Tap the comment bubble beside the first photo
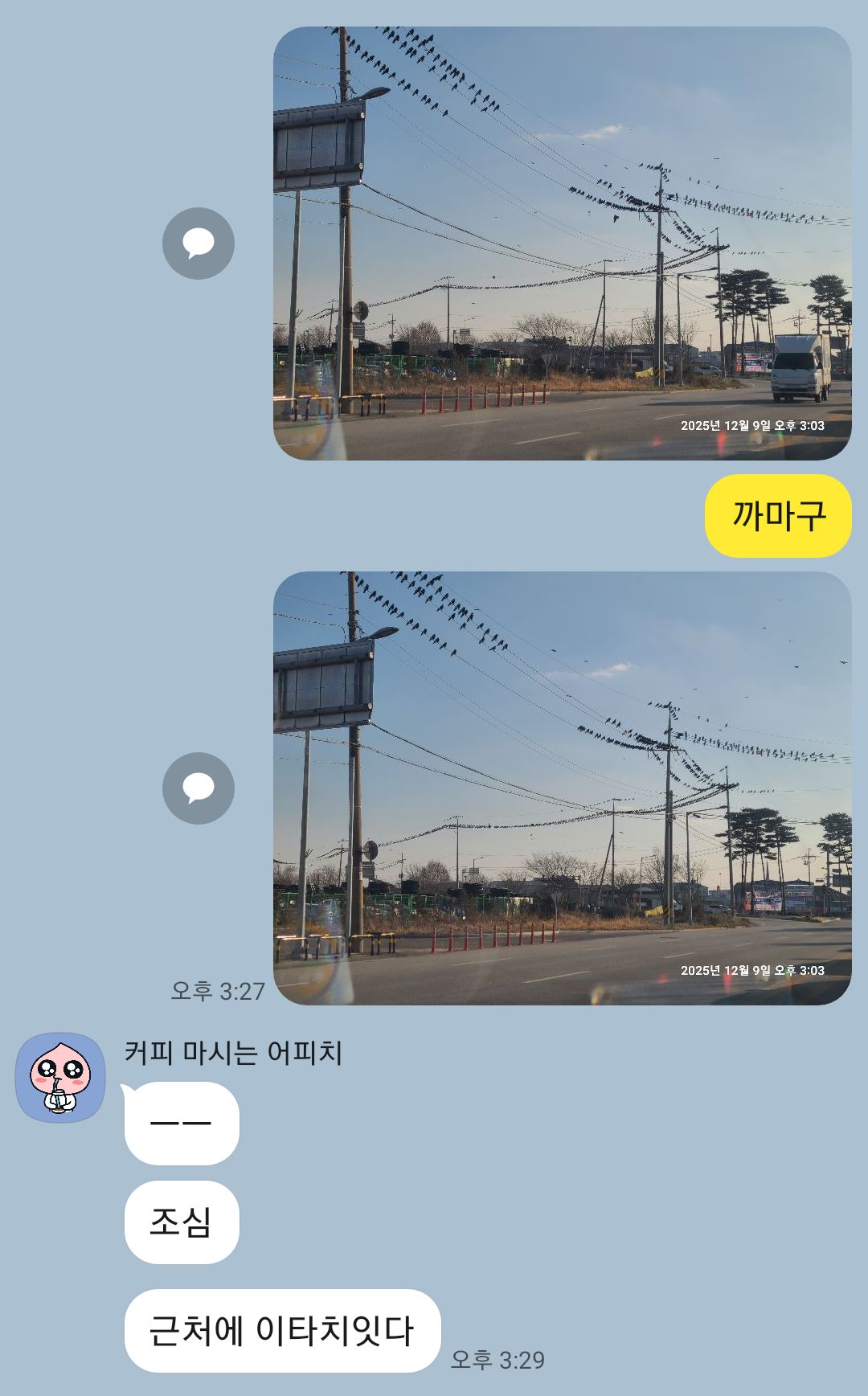Viewport: 868px width, 1396px height. (x=199, y=244)
